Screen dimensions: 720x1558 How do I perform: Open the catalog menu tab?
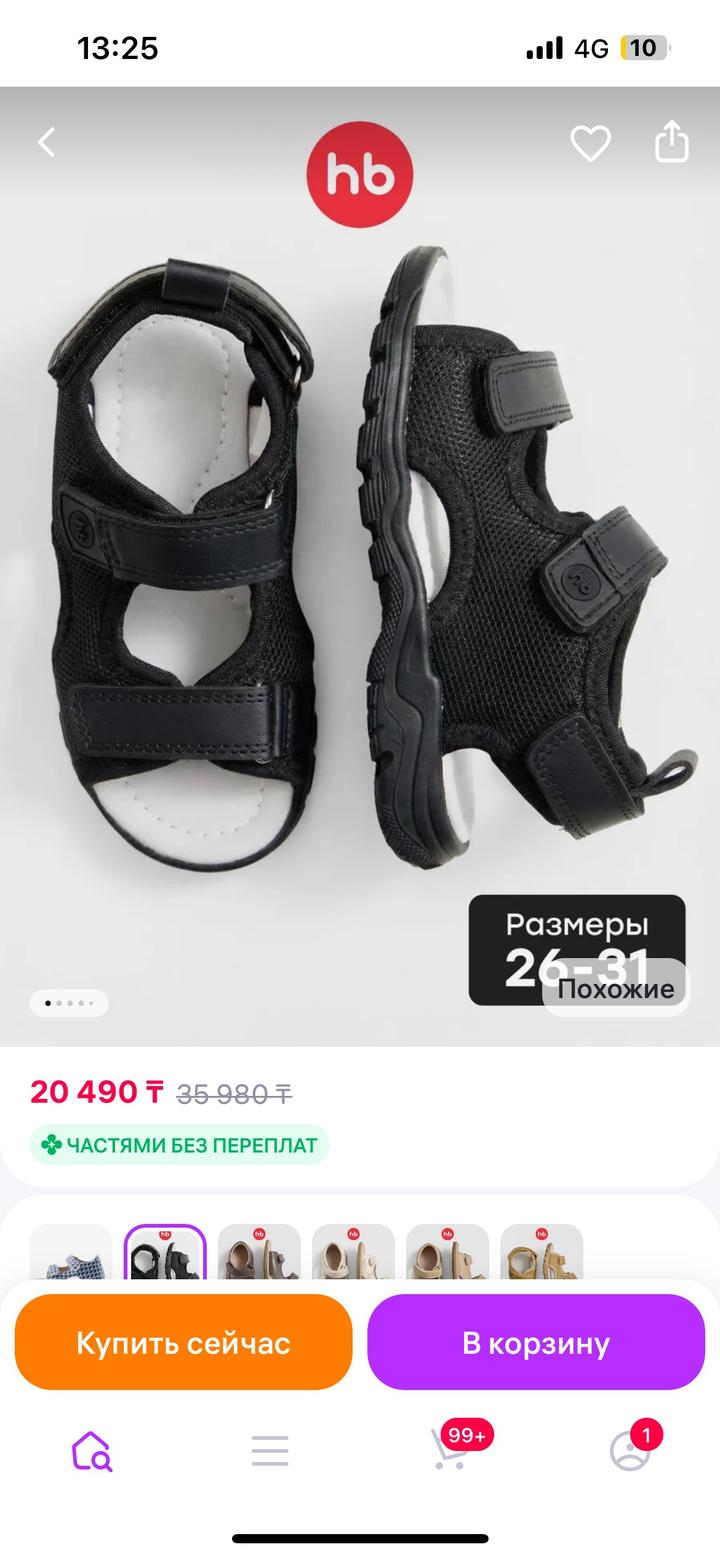270,1450
